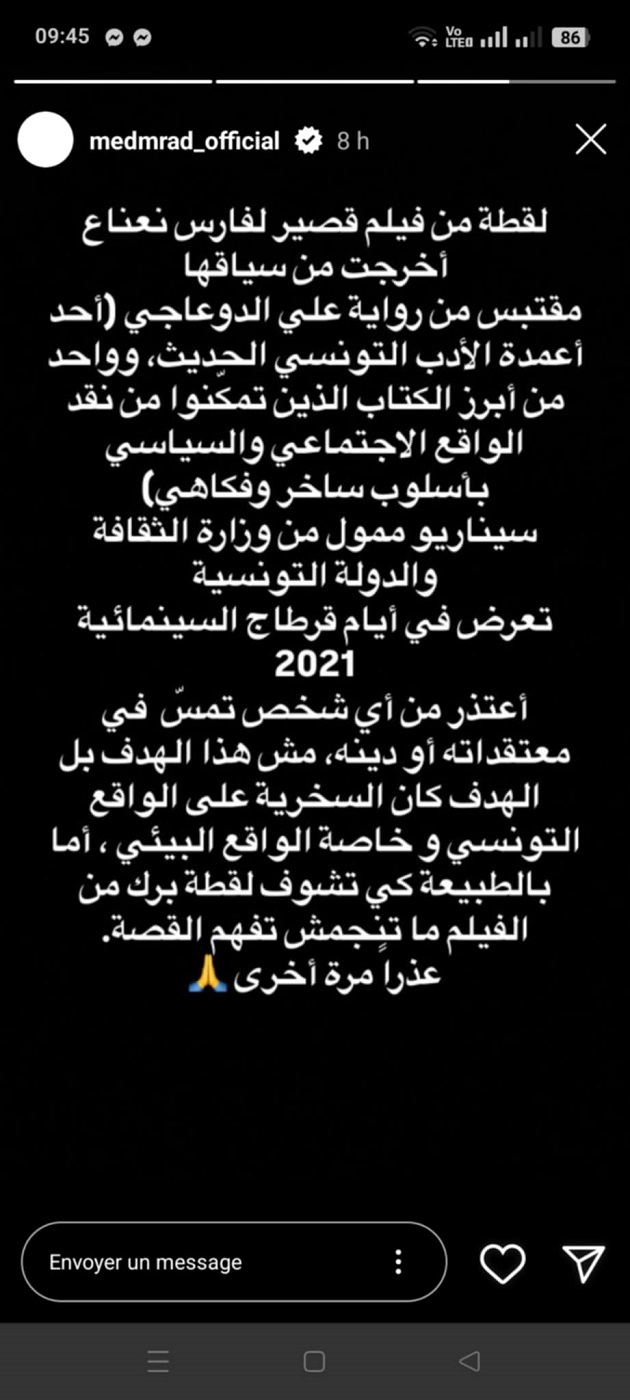Tap the story author's profile picture
This screenshot has height=1400, width=630.
tap(46, 140)
